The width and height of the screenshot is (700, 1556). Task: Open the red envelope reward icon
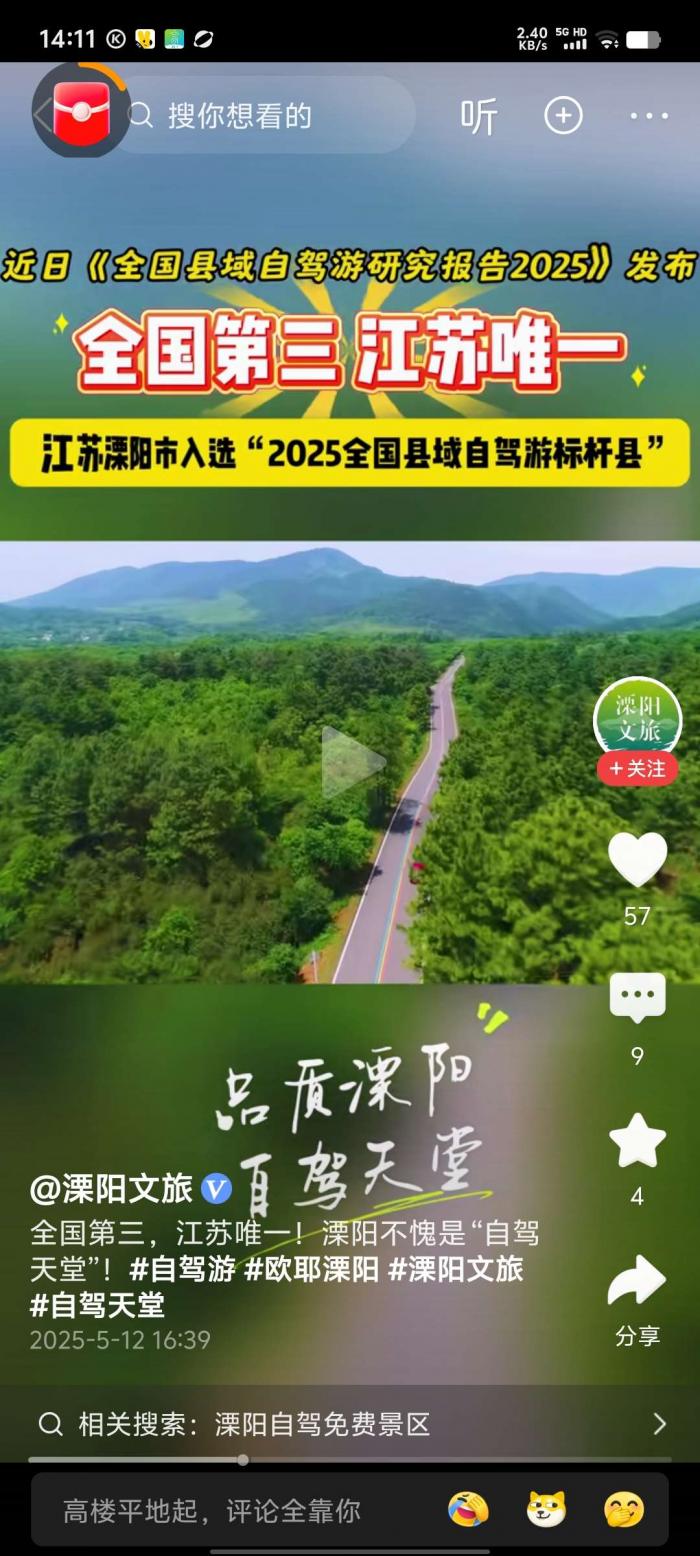[81, 112]
